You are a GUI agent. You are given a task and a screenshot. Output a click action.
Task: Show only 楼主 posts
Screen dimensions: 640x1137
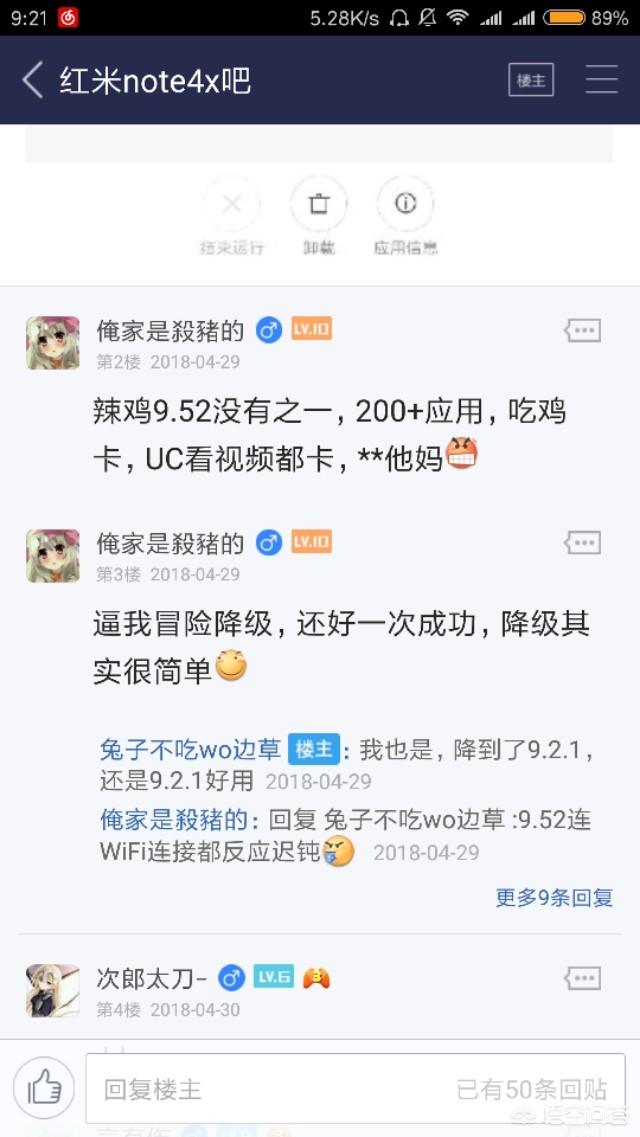coord(531,80)
